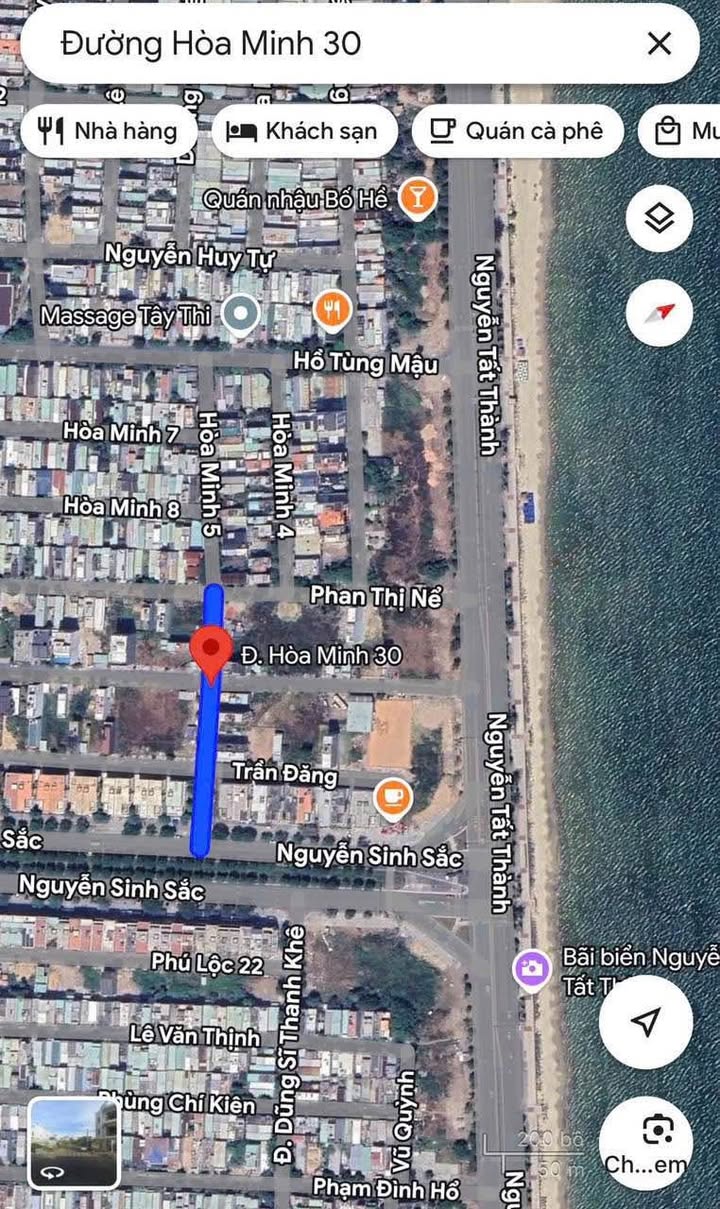Open the Massage Tây Thi marker

click(x=240, y=316)
